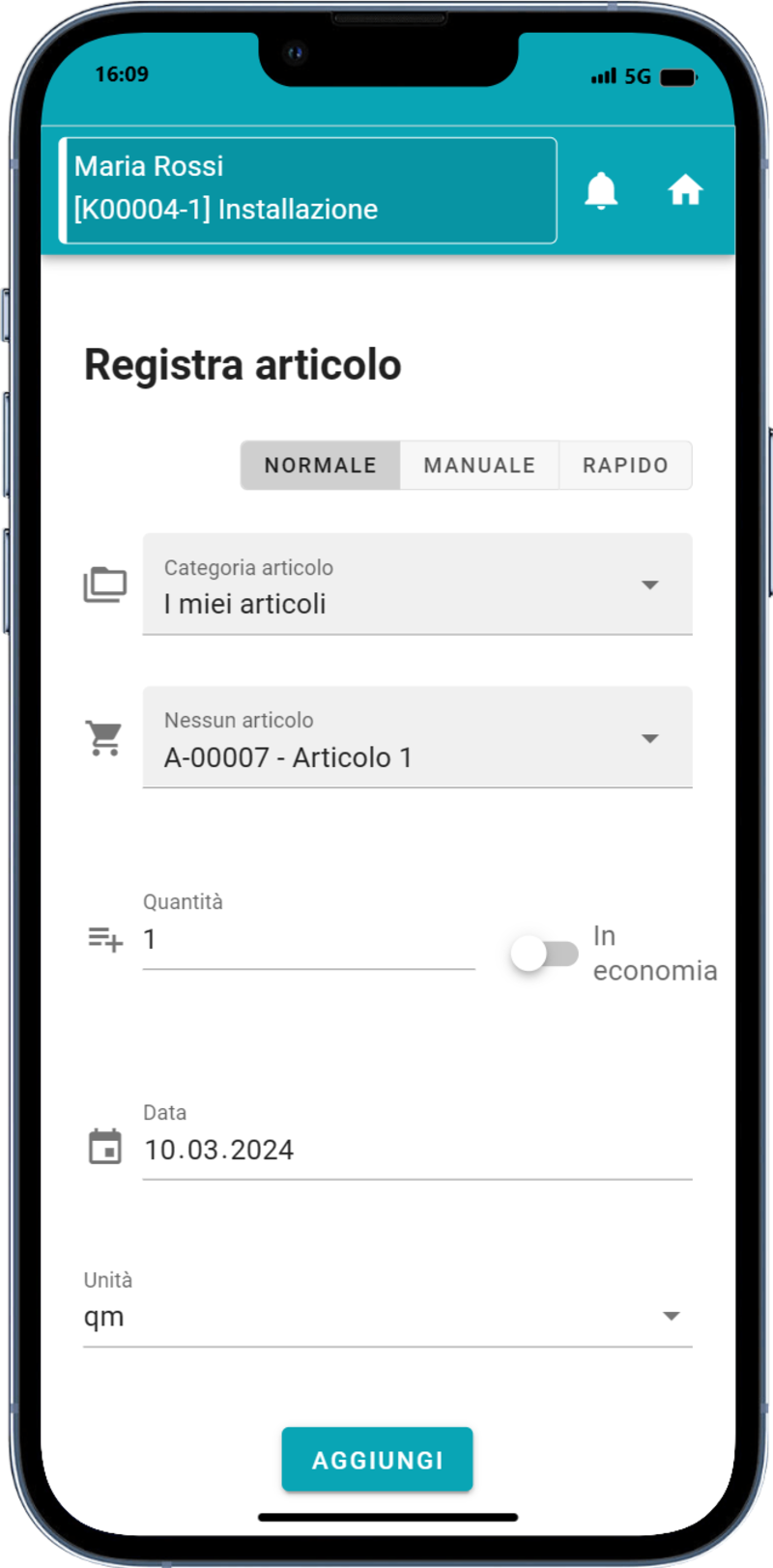Enable the In economia switch
Viewport: 773px width, 1568px height.
click(x=544, y=955)
